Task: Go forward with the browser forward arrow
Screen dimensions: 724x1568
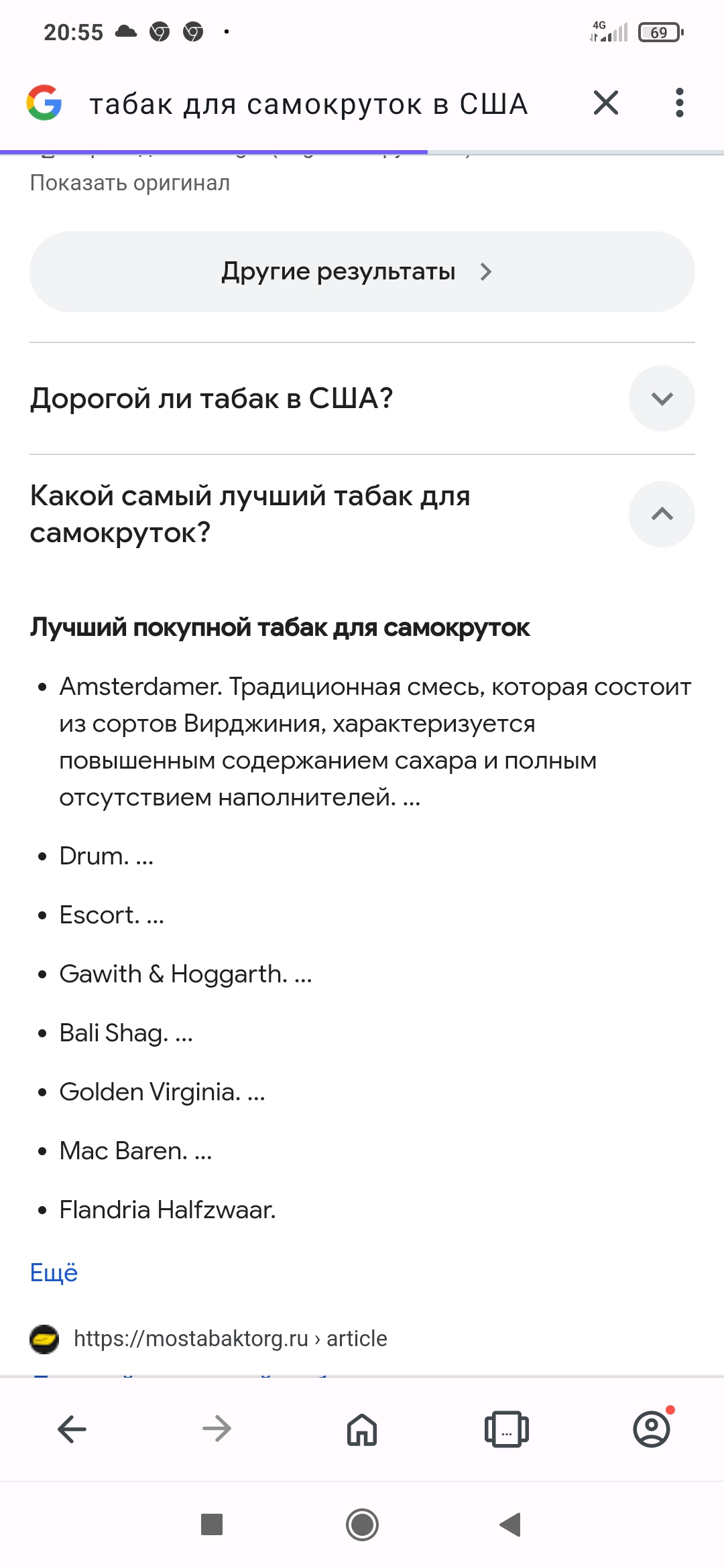Action: (x=217, y=1429)
